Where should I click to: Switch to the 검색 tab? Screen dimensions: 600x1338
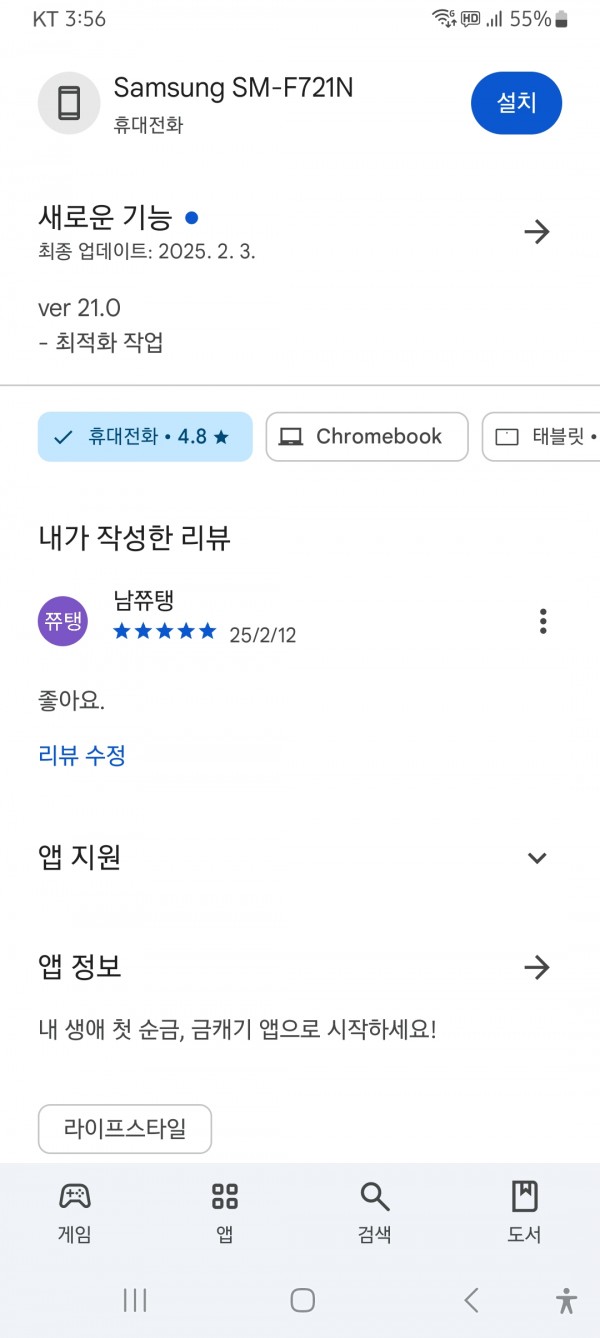374,1212
